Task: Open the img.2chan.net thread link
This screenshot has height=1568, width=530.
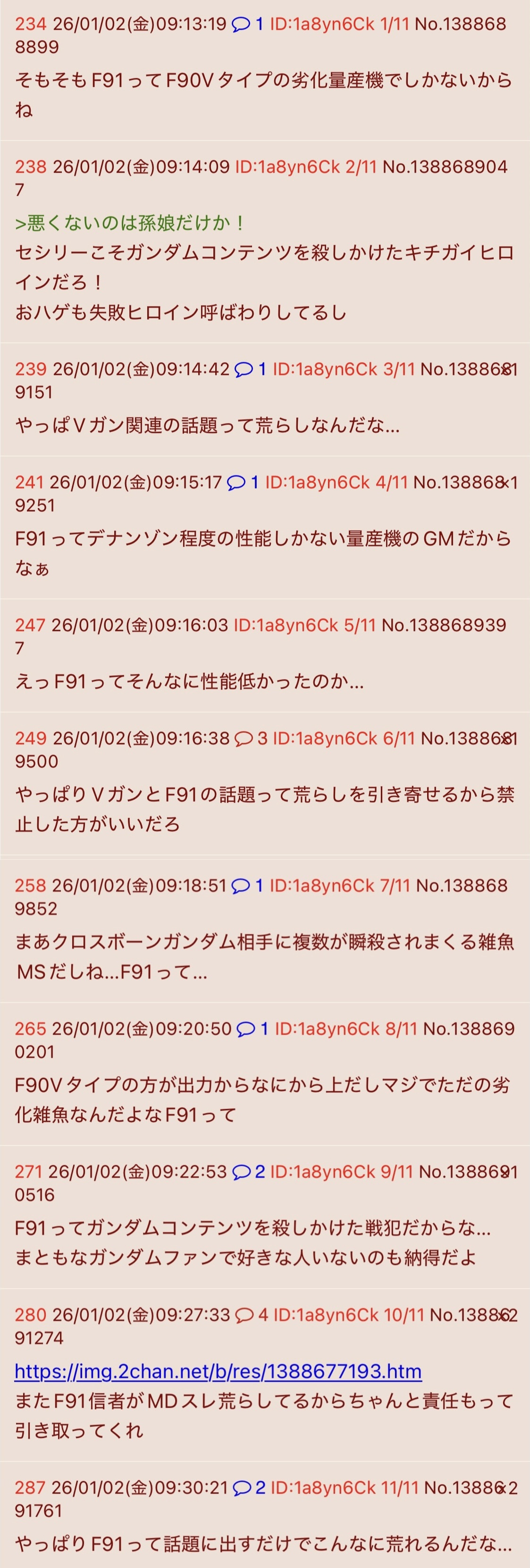Action: pyautogui.click(x=218, y=1371)
